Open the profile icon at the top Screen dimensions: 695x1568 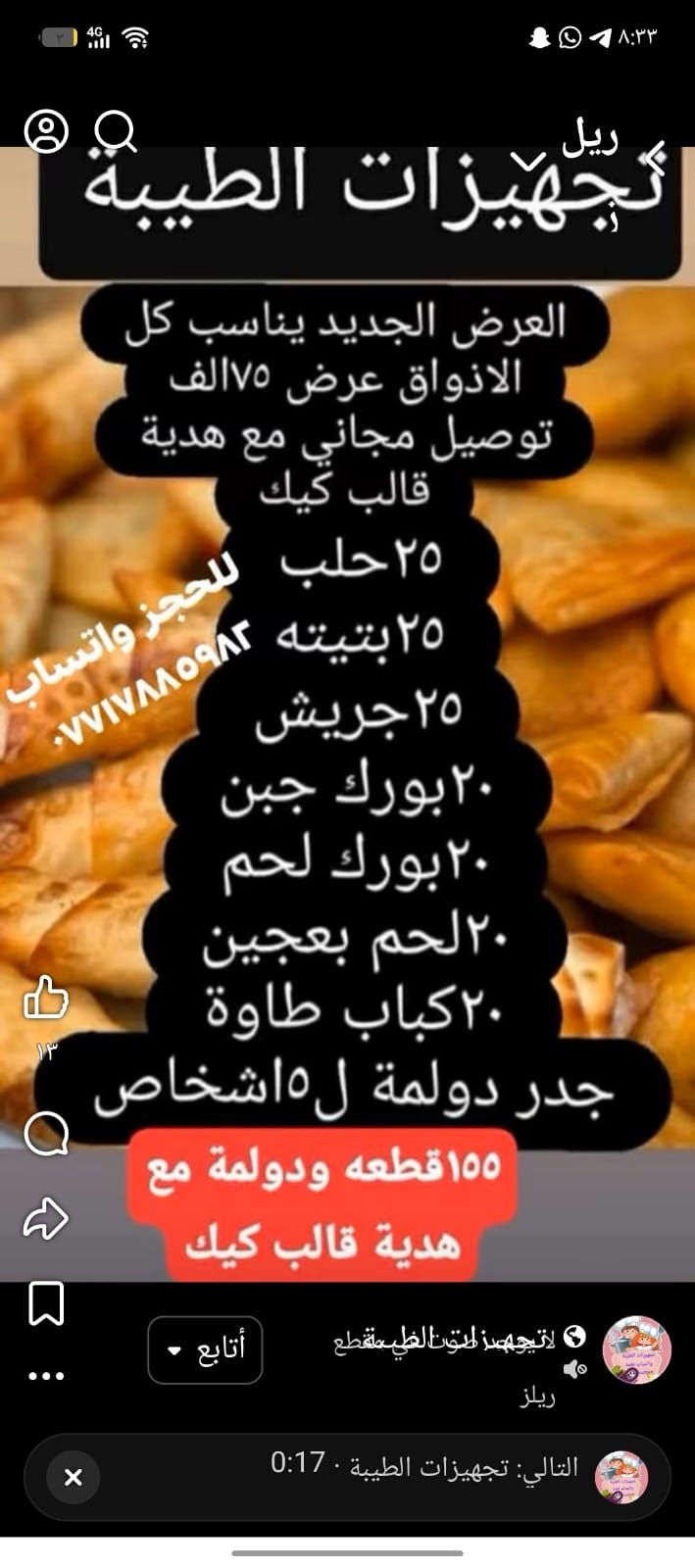pyautogui.click(x=46, y=131)
